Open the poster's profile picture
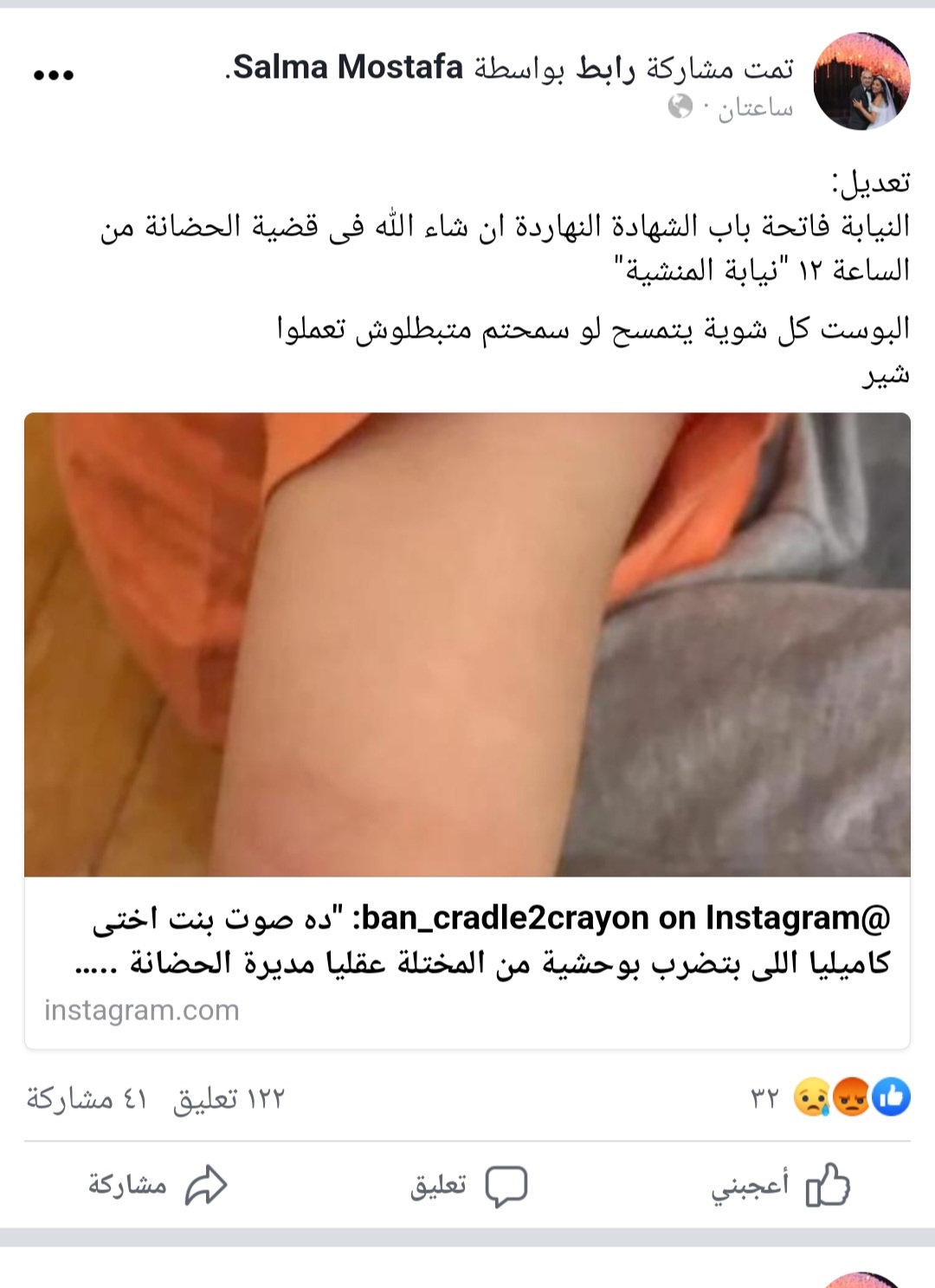 pyautogui.click(x=861, y=82)
